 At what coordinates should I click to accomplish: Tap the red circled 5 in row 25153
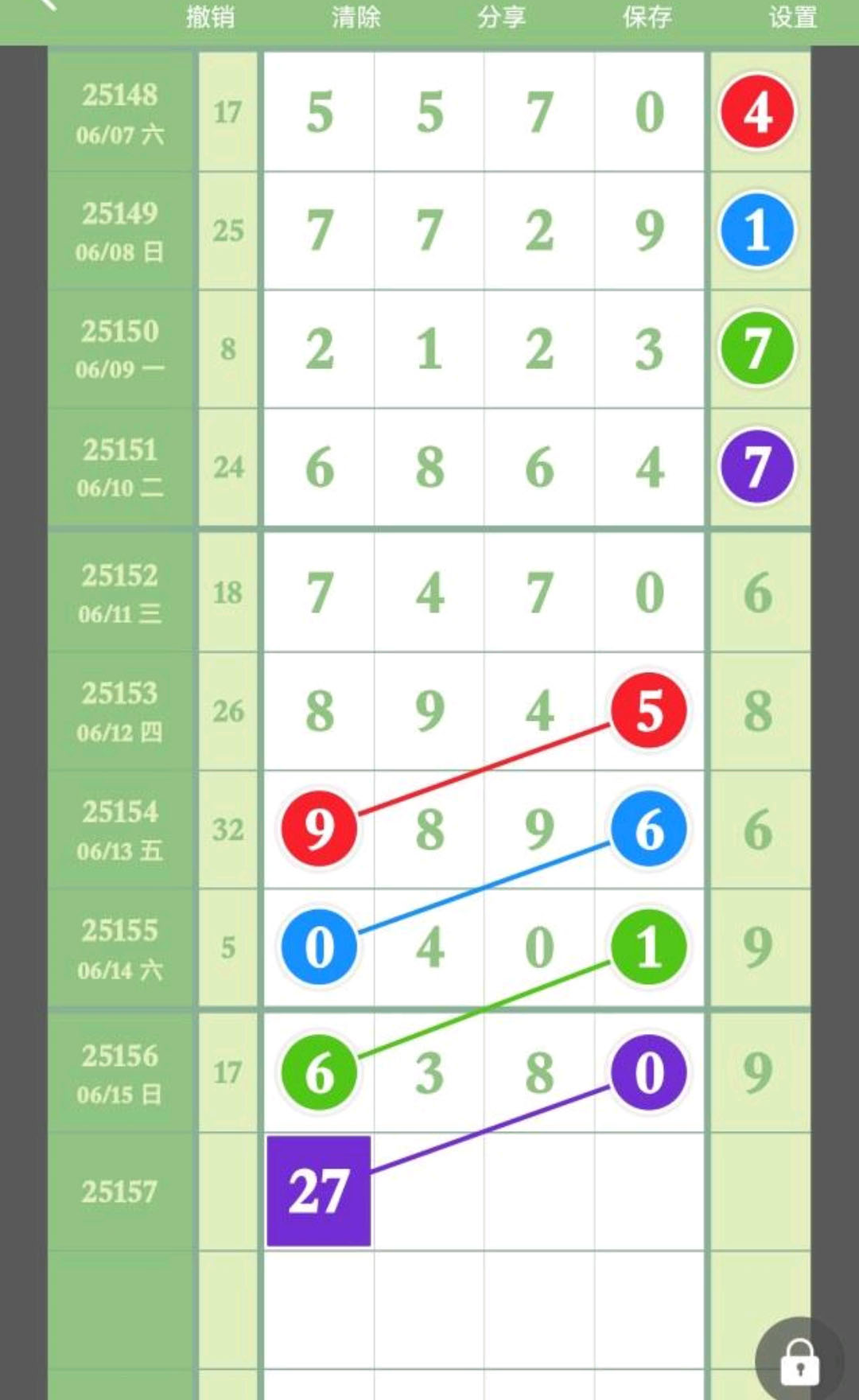coord(648,710)
